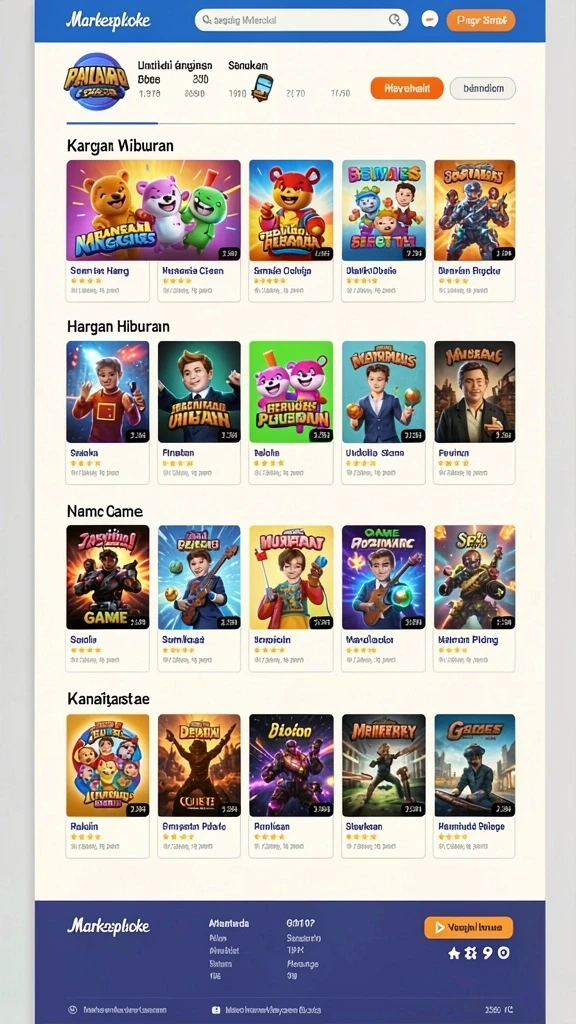Viewport: 576px width, 1024px height.
Task: Open the armored robot card in the first row
Action: [x=474, y=230]
